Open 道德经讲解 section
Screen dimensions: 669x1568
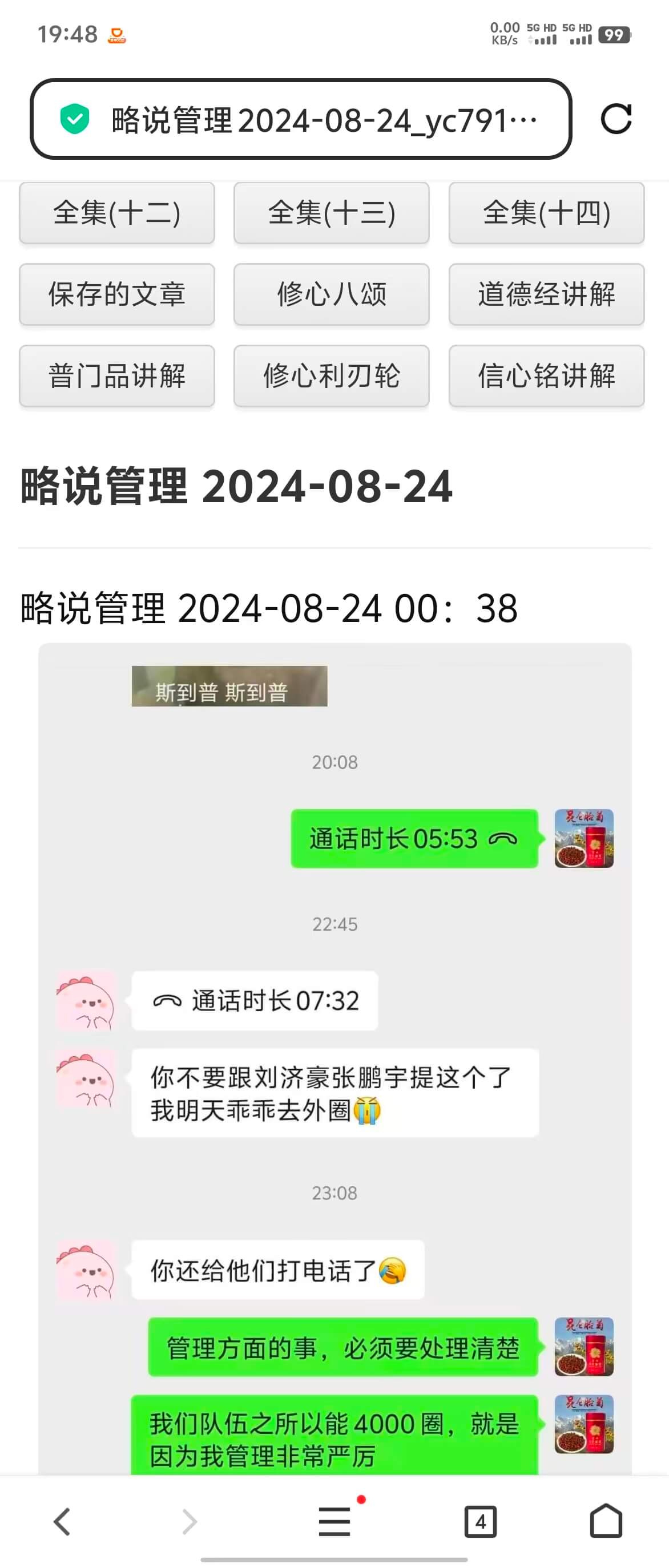pos(546,294)
